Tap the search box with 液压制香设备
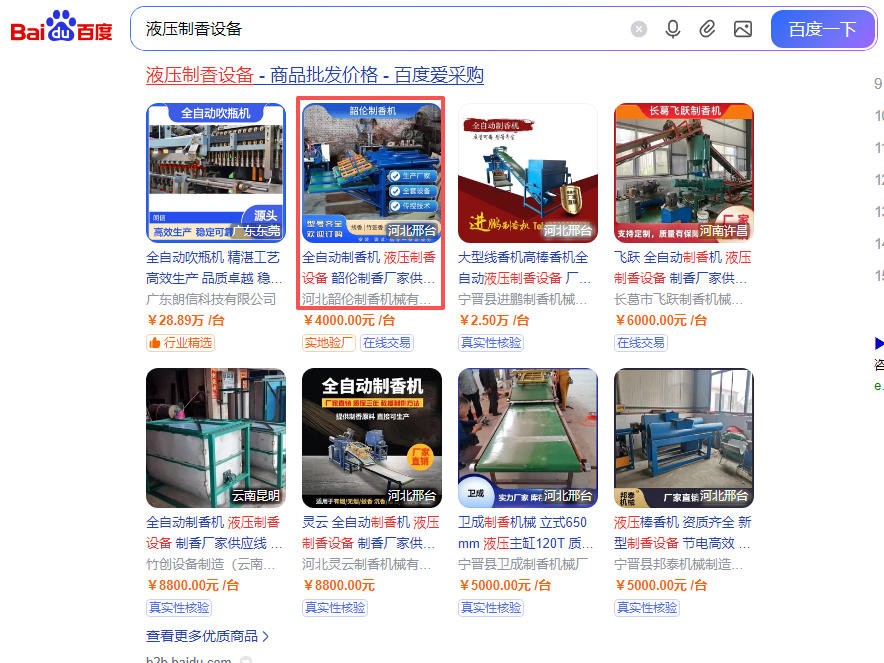 380,29
